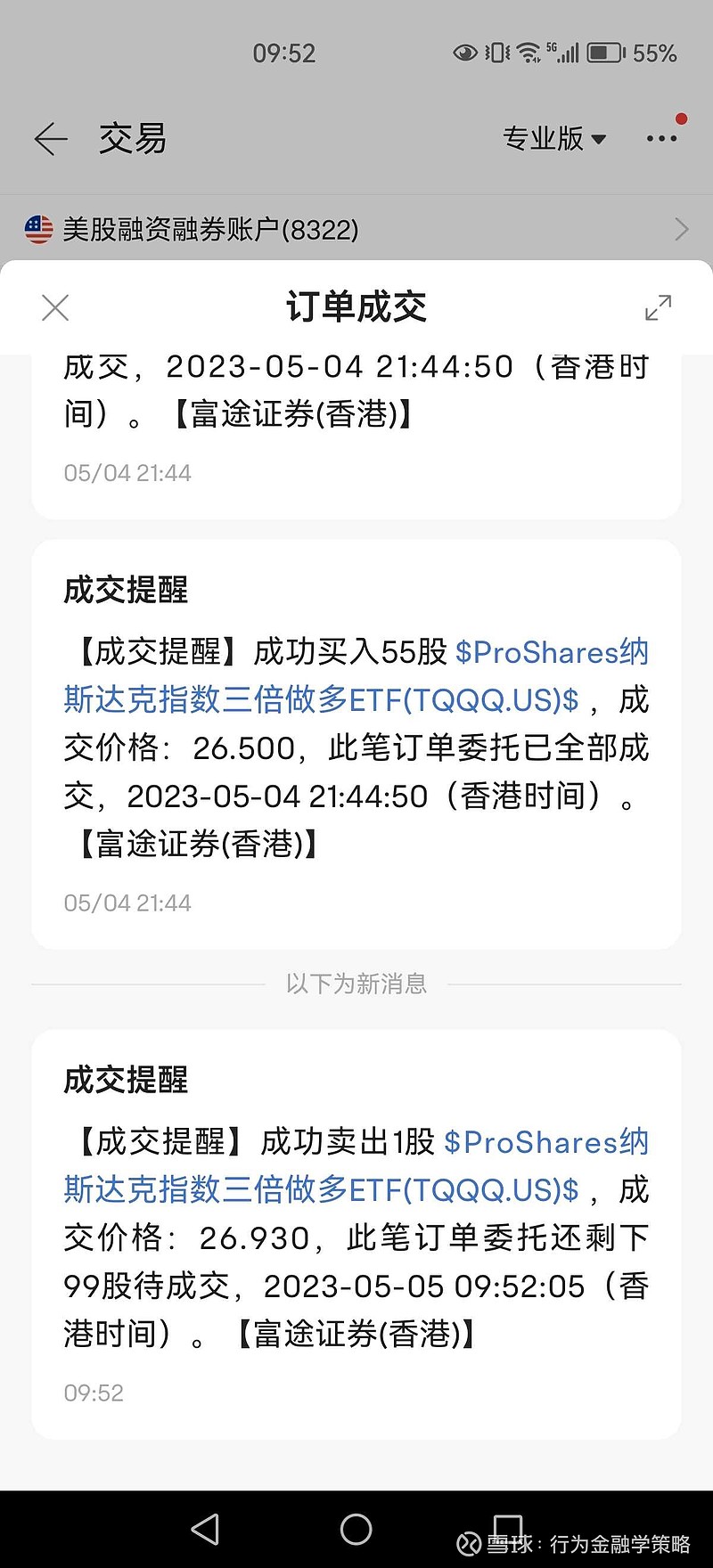The image size is (713, 1568).
Task: Tap the red notification dot near more menu
Action: [x=681, y=117]
